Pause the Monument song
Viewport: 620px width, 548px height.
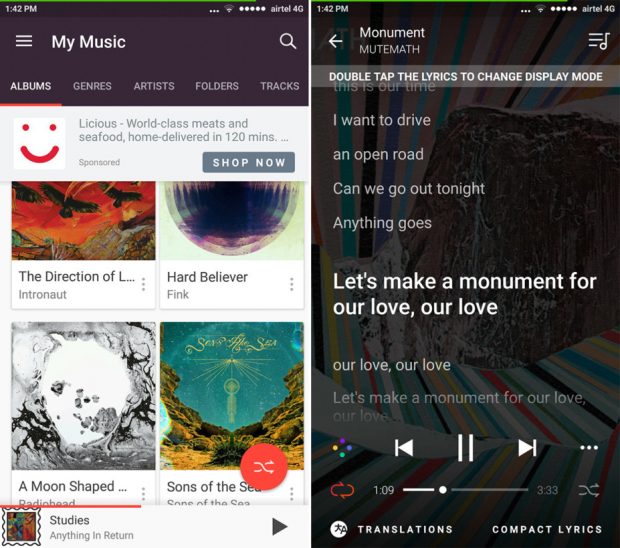(x=465, y=448)
